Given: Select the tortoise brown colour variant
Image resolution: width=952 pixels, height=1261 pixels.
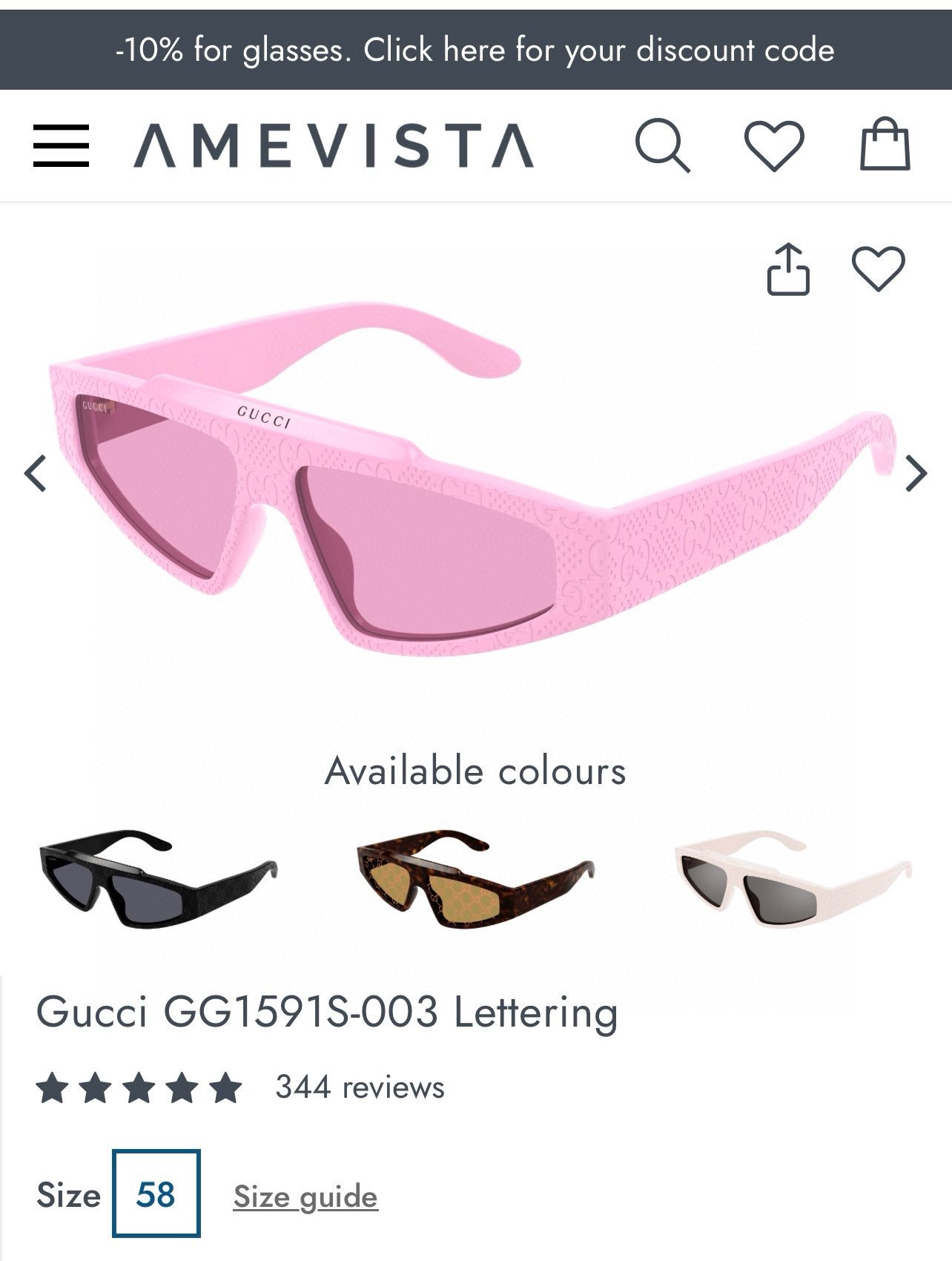Looking at the screenshot, I should tap(475, 878).
